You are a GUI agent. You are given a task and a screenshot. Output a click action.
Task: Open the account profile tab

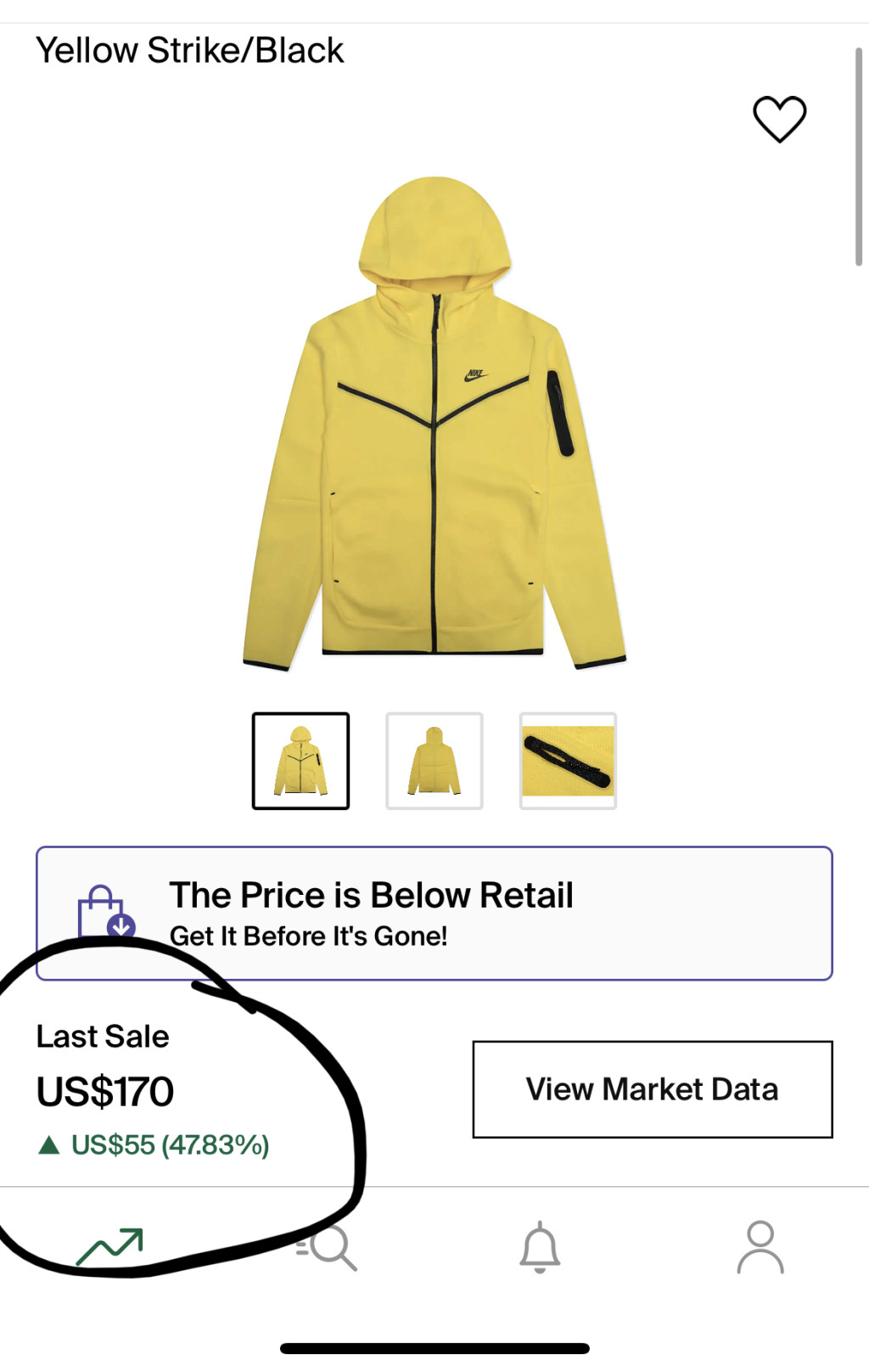(x=760, y=1246)
